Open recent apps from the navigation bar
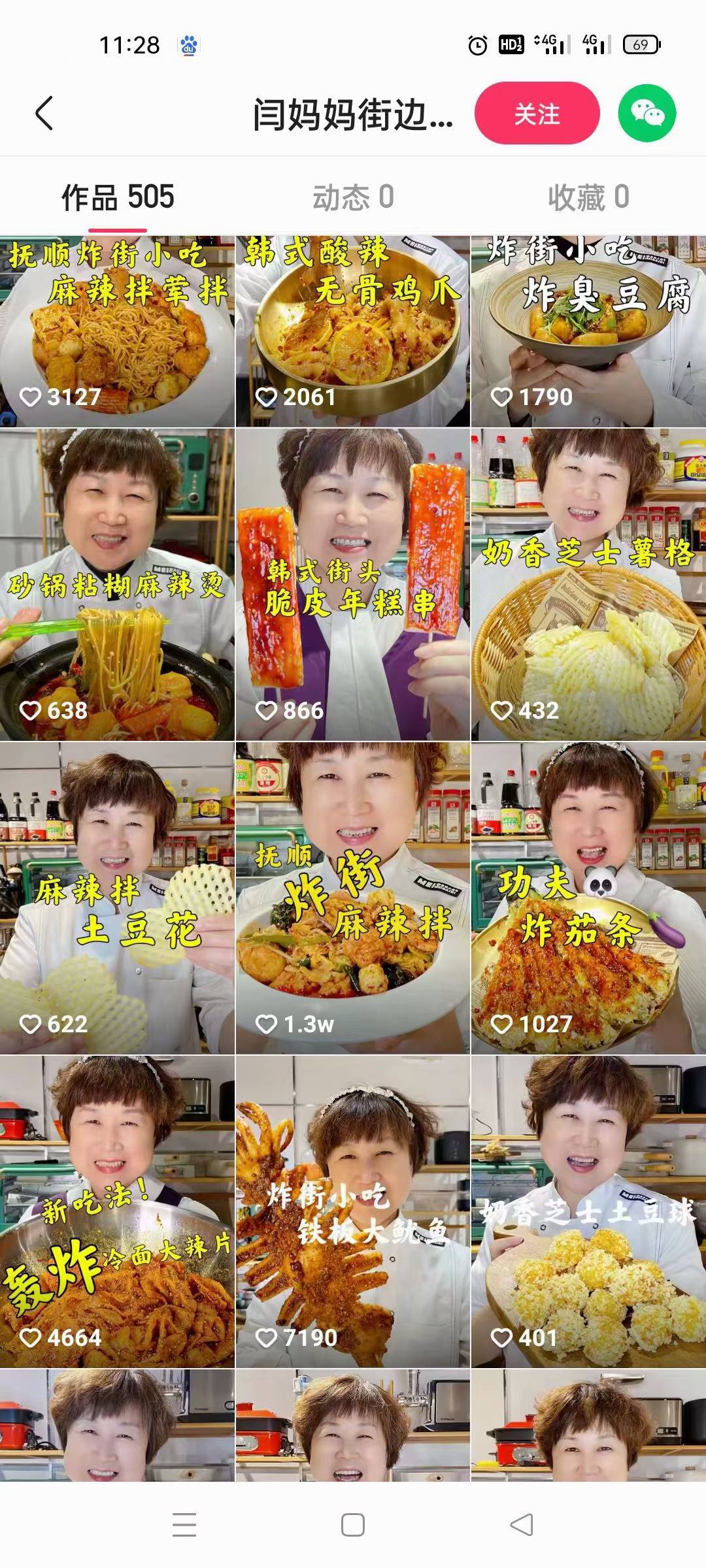This screenshot has height=1568, width=706. tap(184, 1525)
